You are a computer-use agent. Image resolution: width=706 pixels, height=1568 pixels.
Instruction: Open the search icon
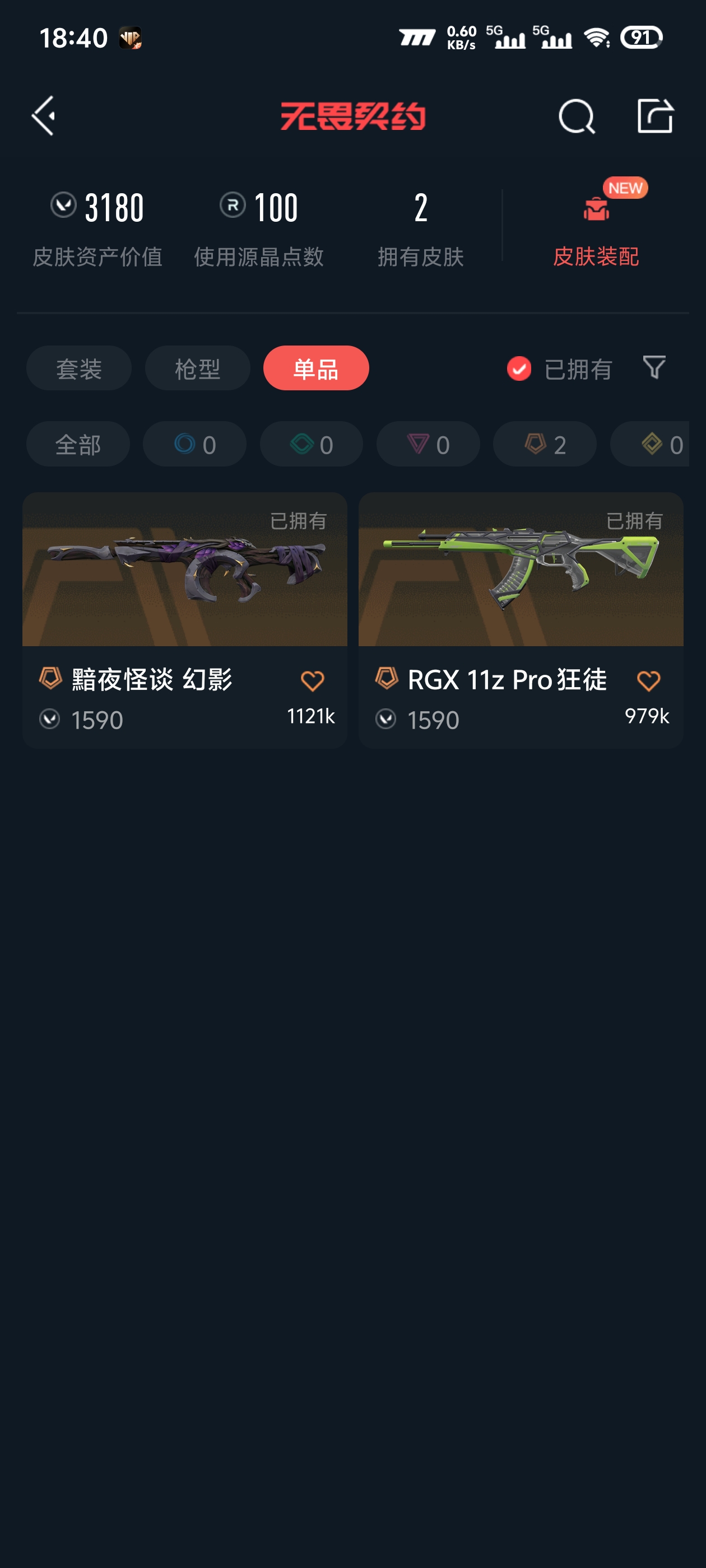[575, 116]
